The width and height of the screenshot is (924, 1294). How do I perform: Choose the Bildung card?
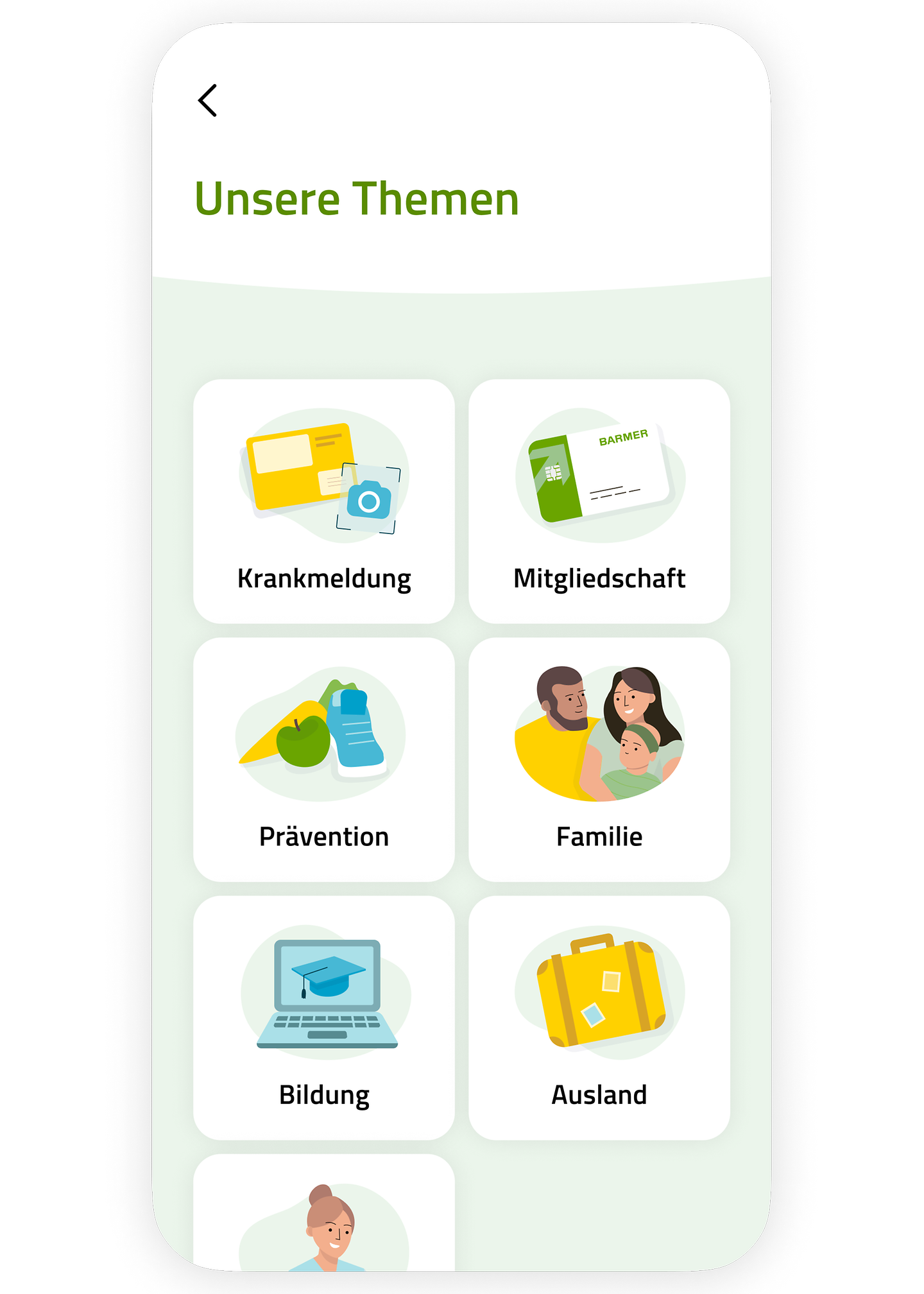(x=324, y=1018)
